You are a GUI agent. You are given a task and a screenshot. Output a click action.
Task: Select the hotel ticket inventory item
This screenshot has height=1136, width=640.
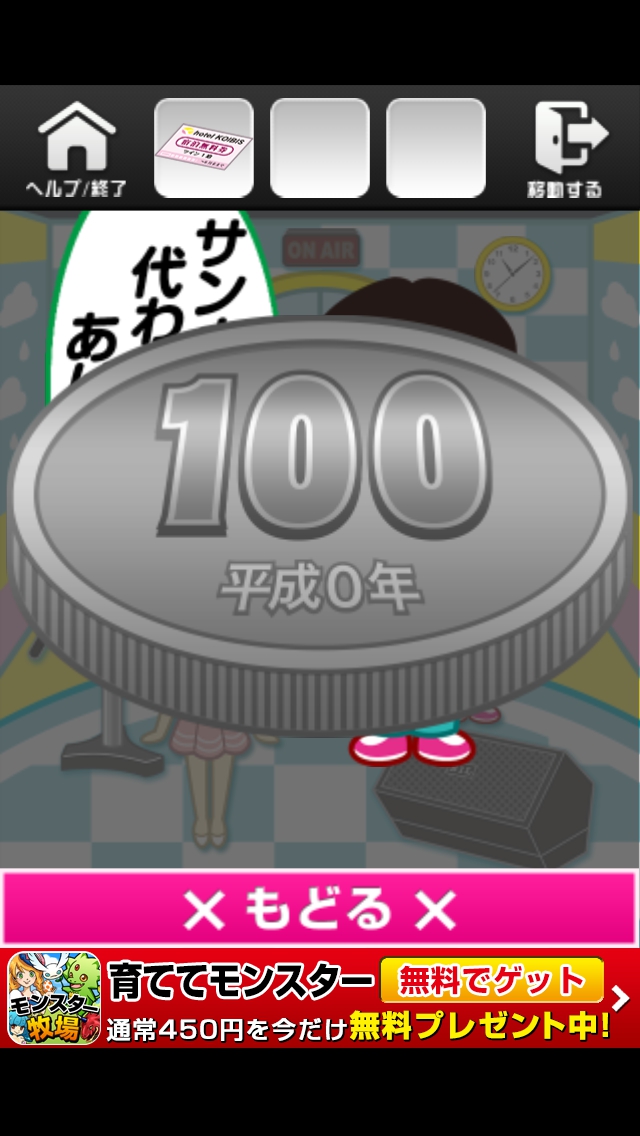coord(204,148)
